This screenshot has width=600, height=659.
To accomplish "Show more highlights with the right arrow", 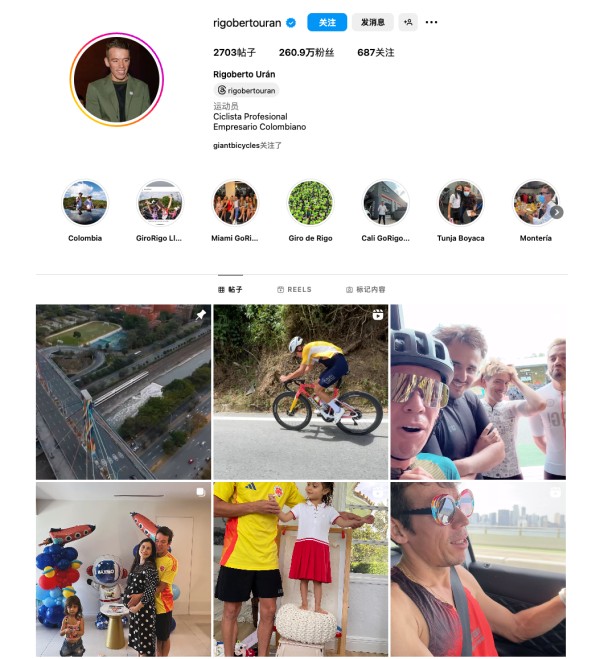I will pyautogui.click(x=557, y=212).
